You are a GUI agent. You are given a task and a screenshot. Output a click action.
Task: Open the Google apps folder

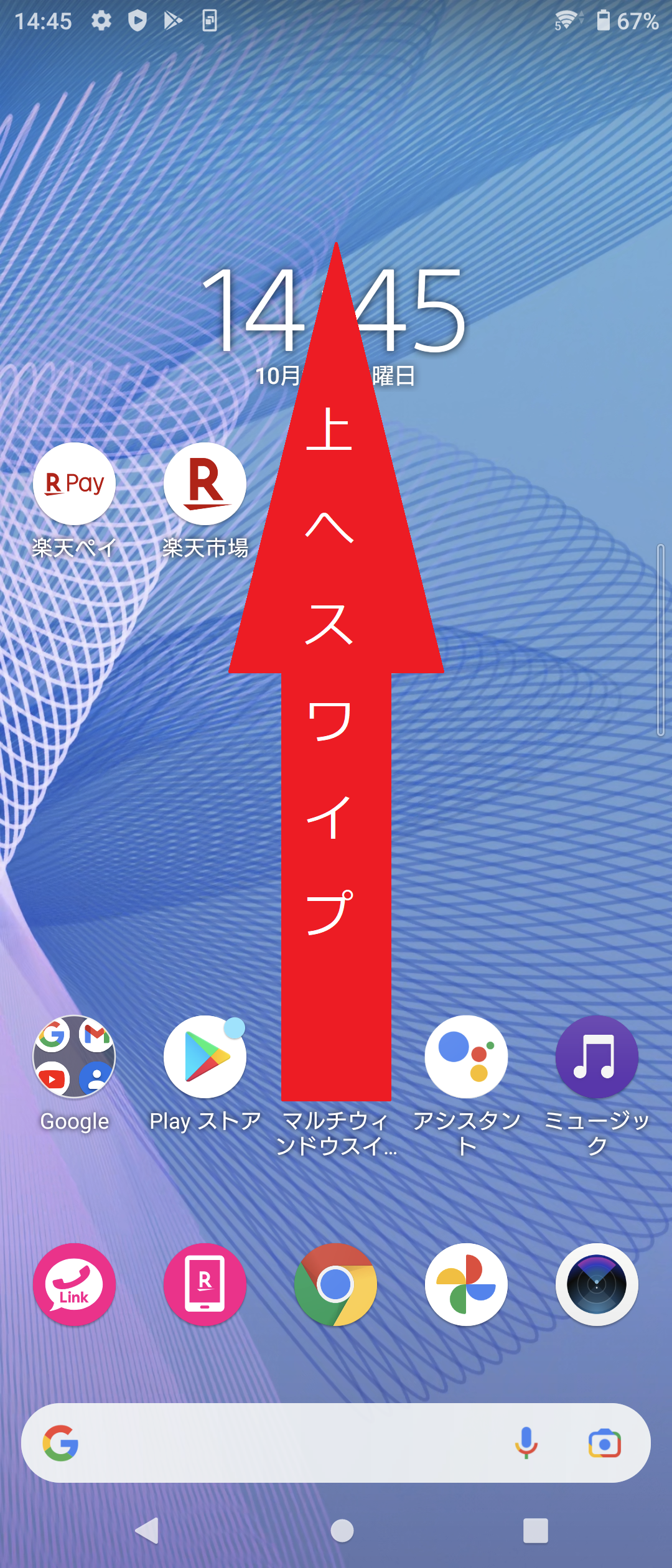point(74,1057)
